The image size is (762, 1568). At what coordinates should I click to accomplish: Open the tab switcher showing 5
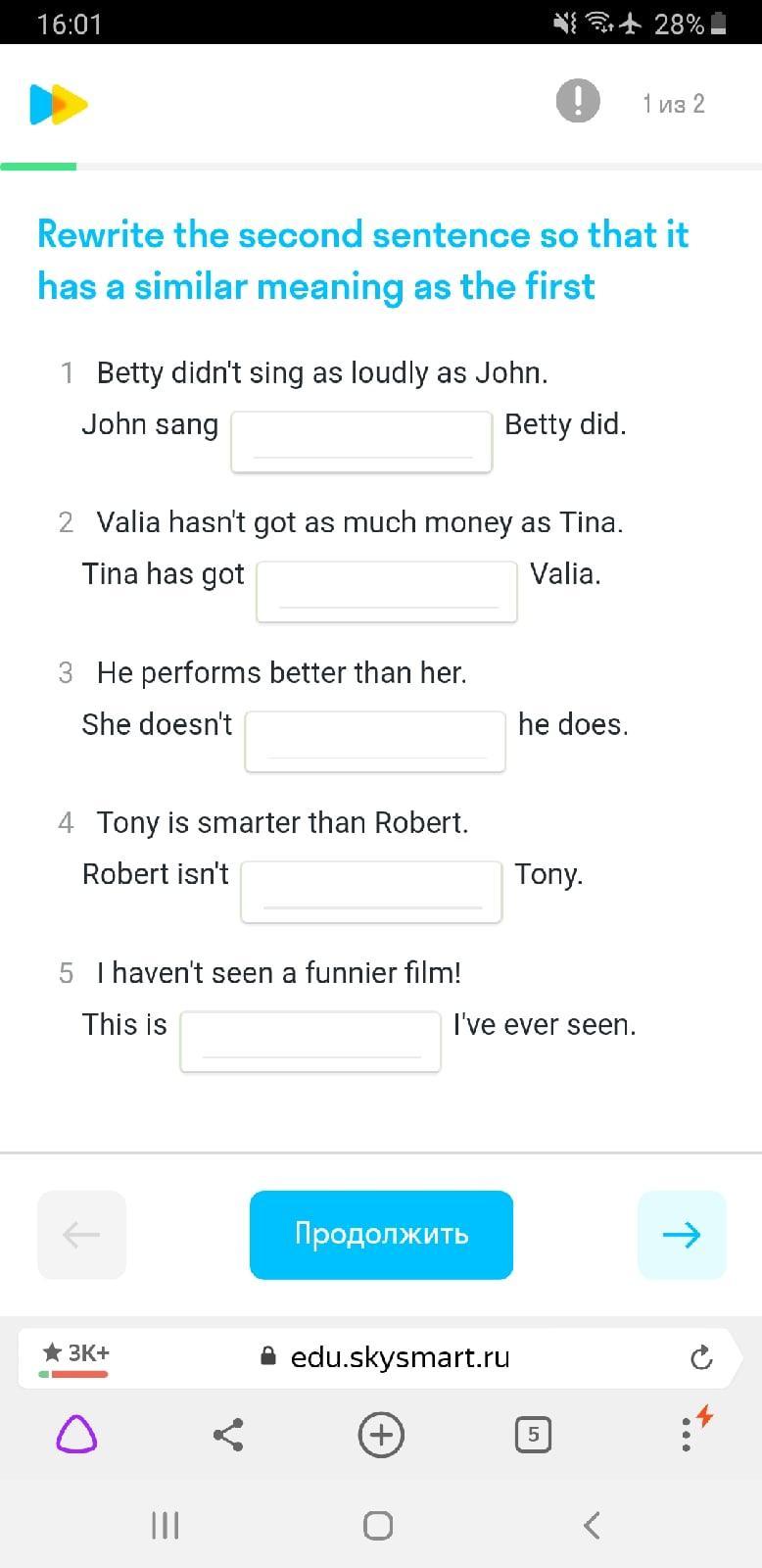[x=533, y=1436]
